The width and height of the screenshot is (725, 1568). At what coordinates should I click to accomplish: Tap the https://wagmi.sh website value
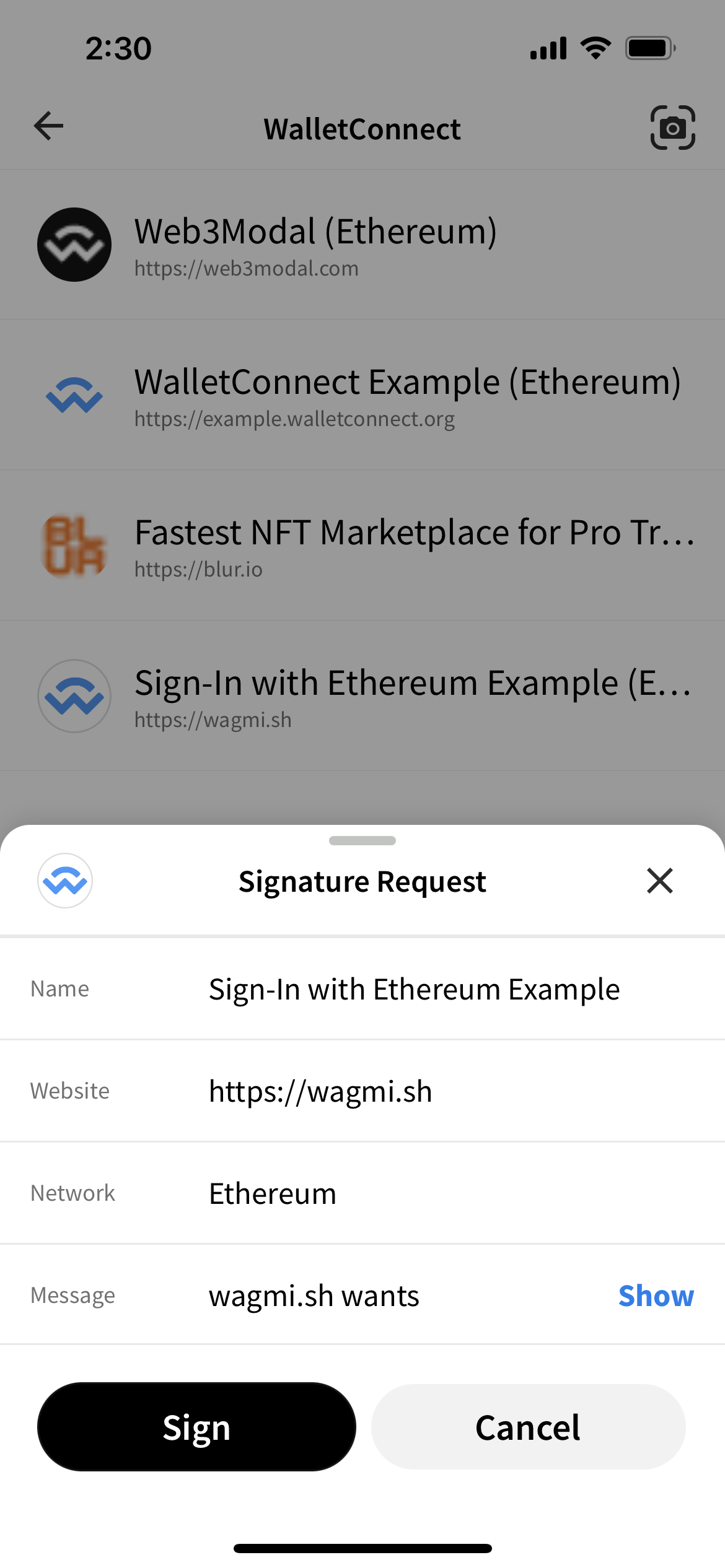pyautogui.click(x=320, y=1091)
